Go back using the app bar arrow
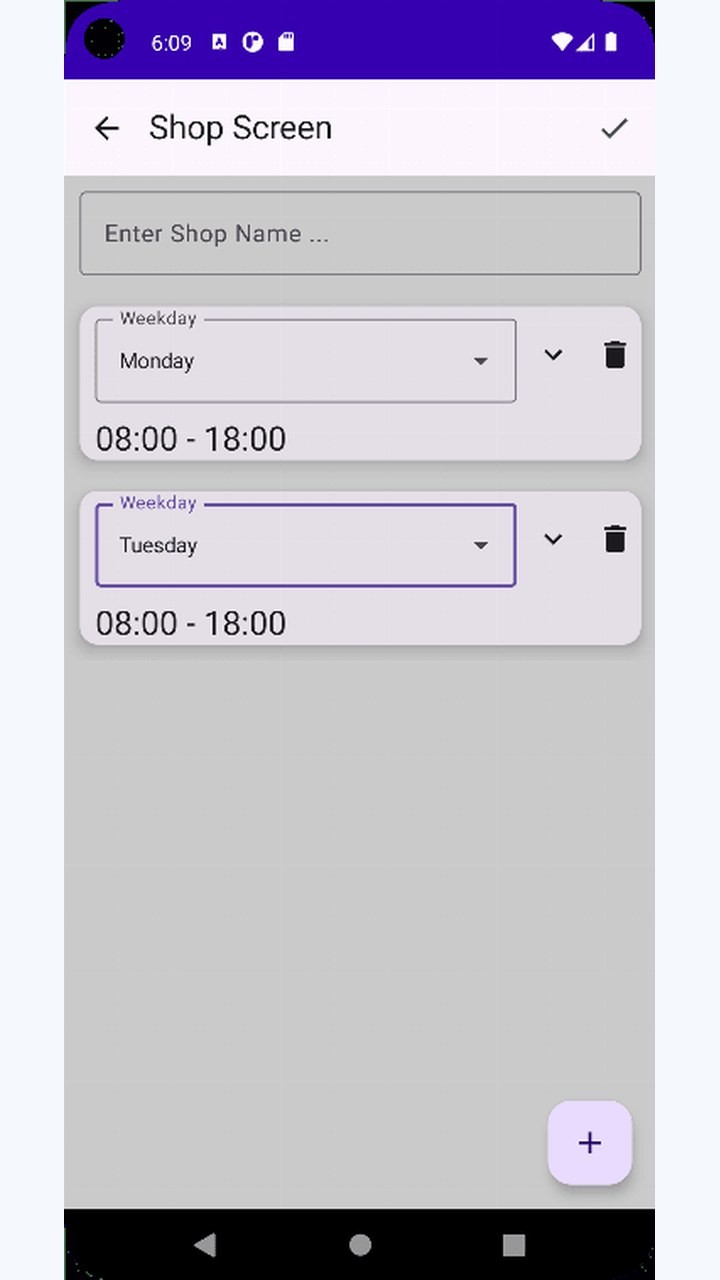Image resolution: width=720 pixels, height=1280 pixels. point(106,128)
